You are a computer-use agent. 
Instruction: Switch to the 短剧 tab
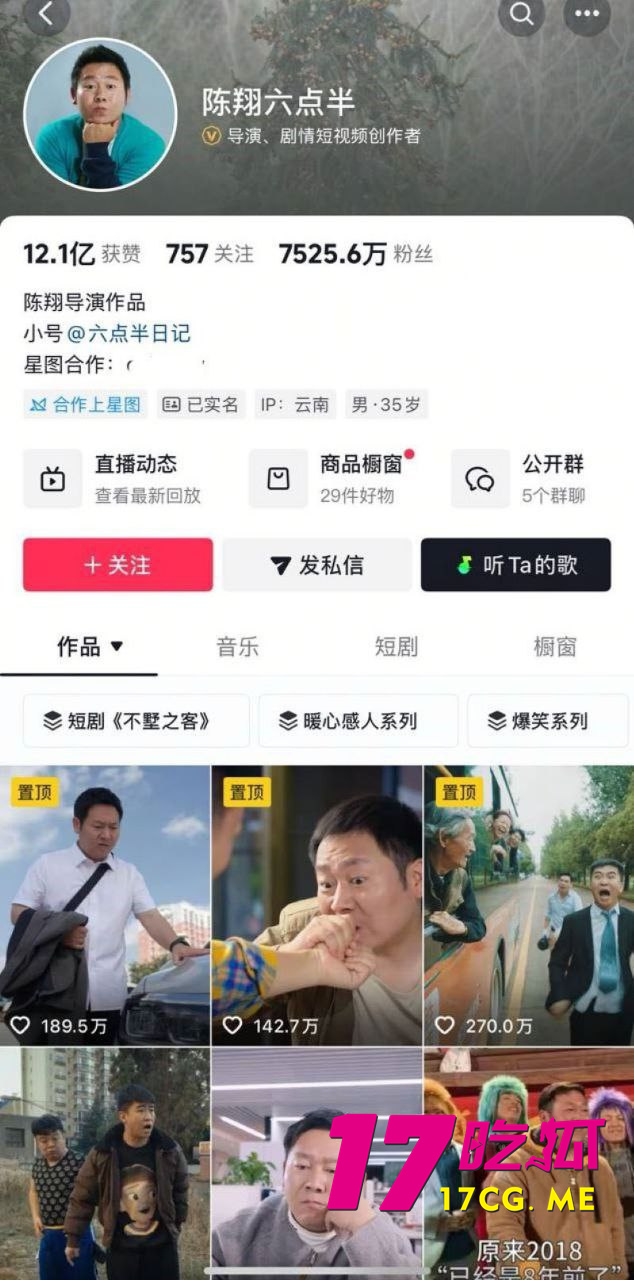[x=396, y=647]
